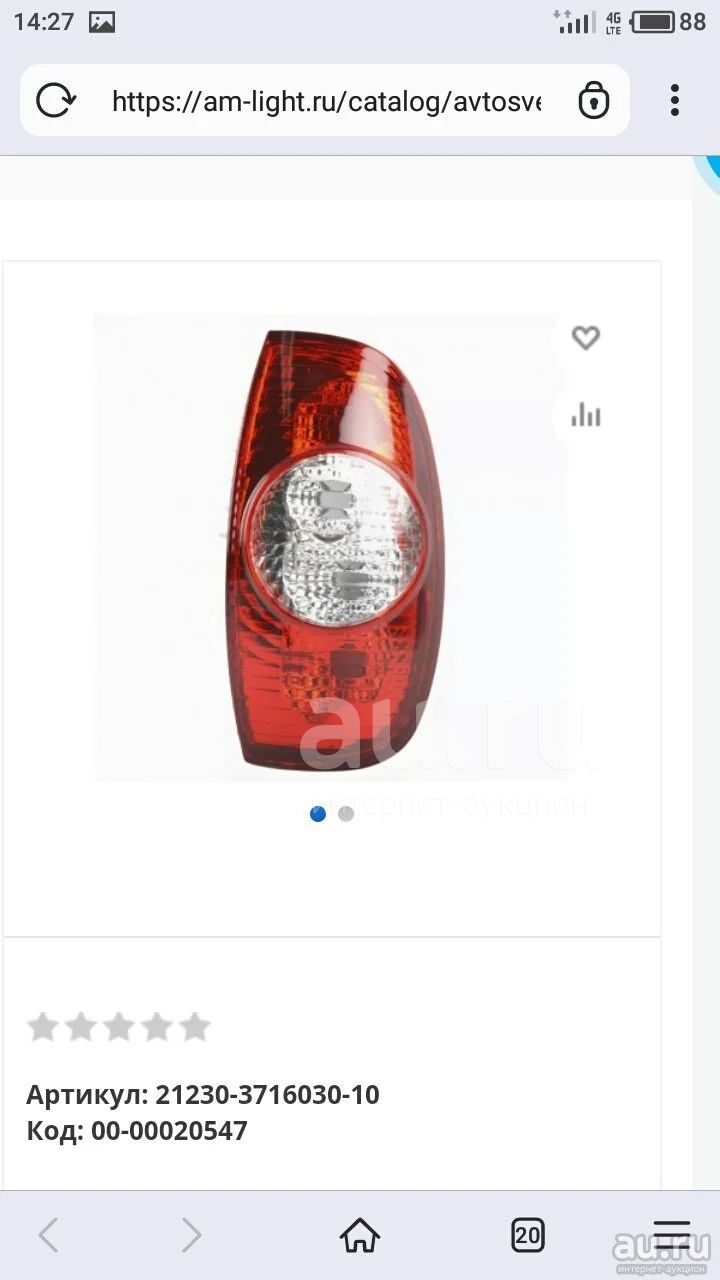Screen dimensions: 720x1280
Task: Rate the product with the fifth star
Action: 195,1026
